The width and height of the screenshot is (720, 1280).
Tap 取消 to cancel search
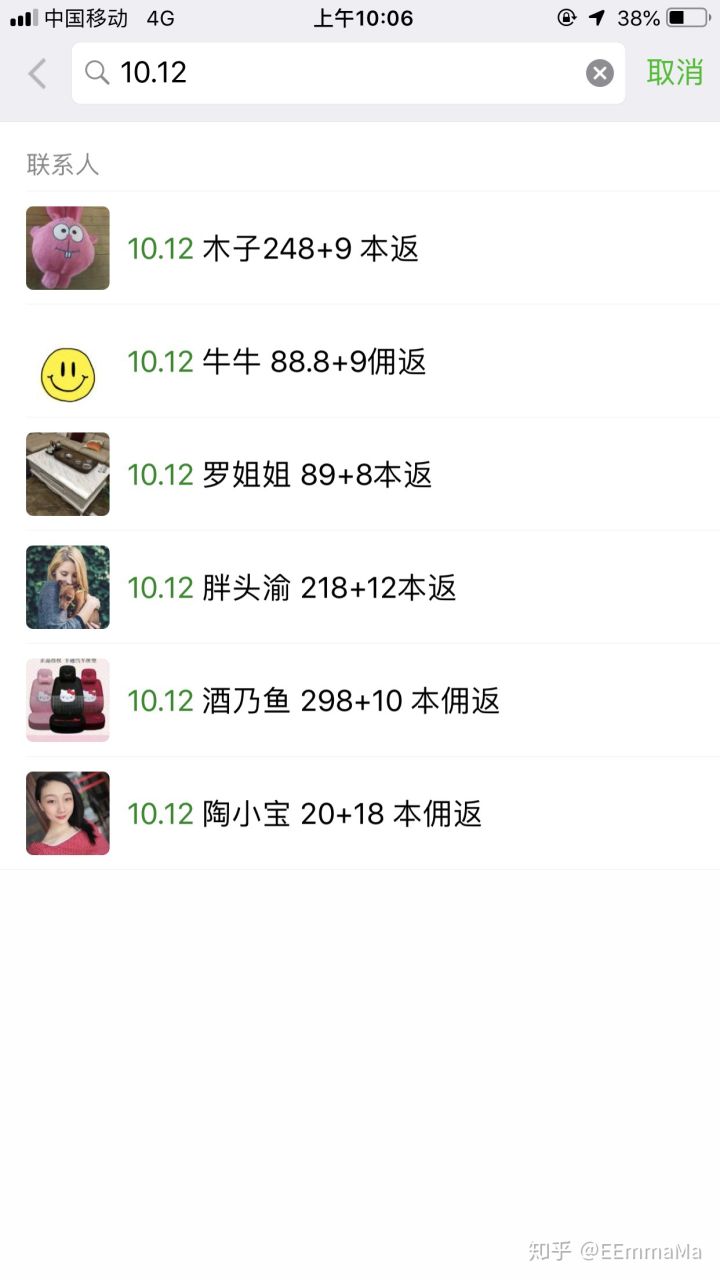pos(675,73)
